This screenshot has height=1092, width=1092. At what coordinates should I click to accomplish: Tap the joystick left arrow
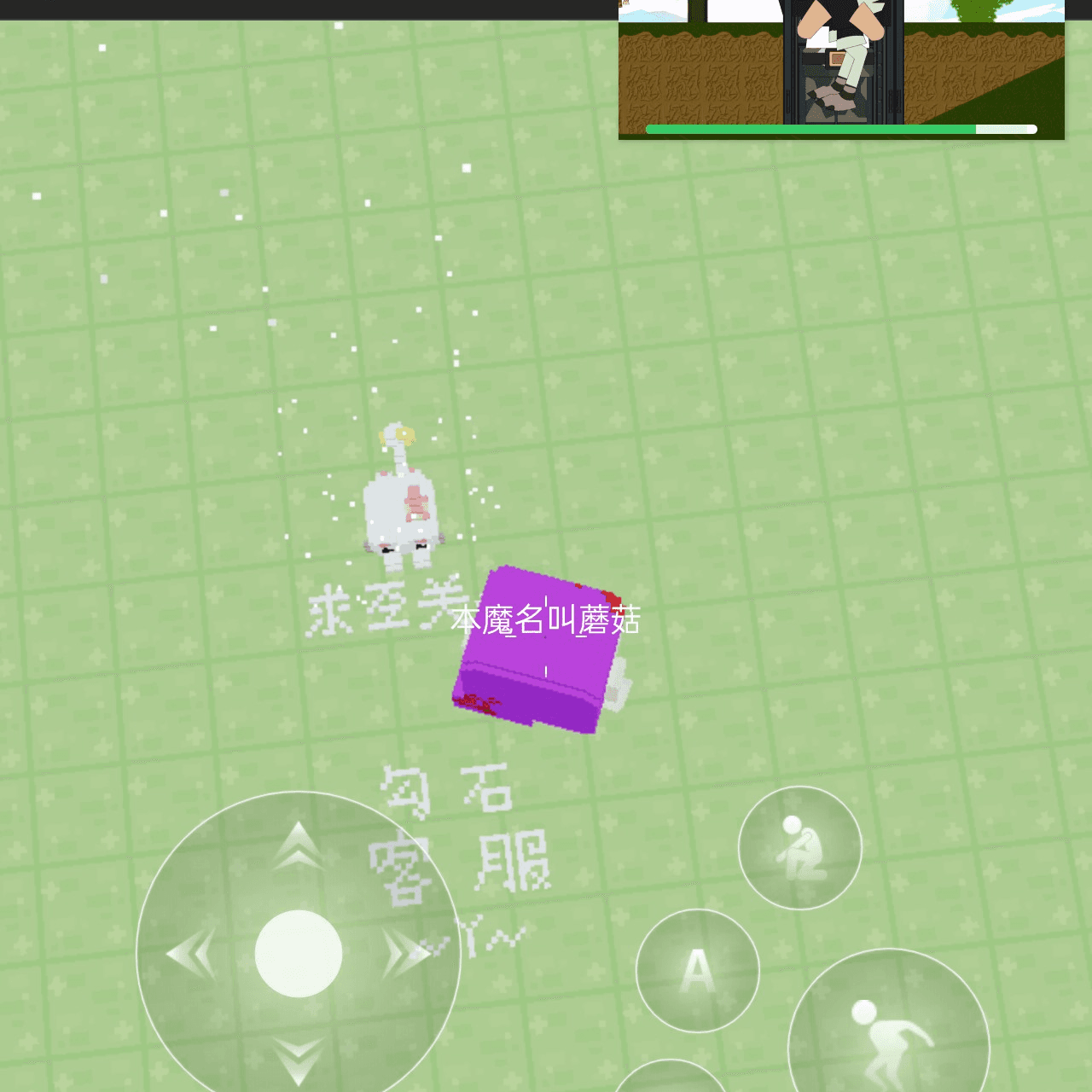pos(190,954)
